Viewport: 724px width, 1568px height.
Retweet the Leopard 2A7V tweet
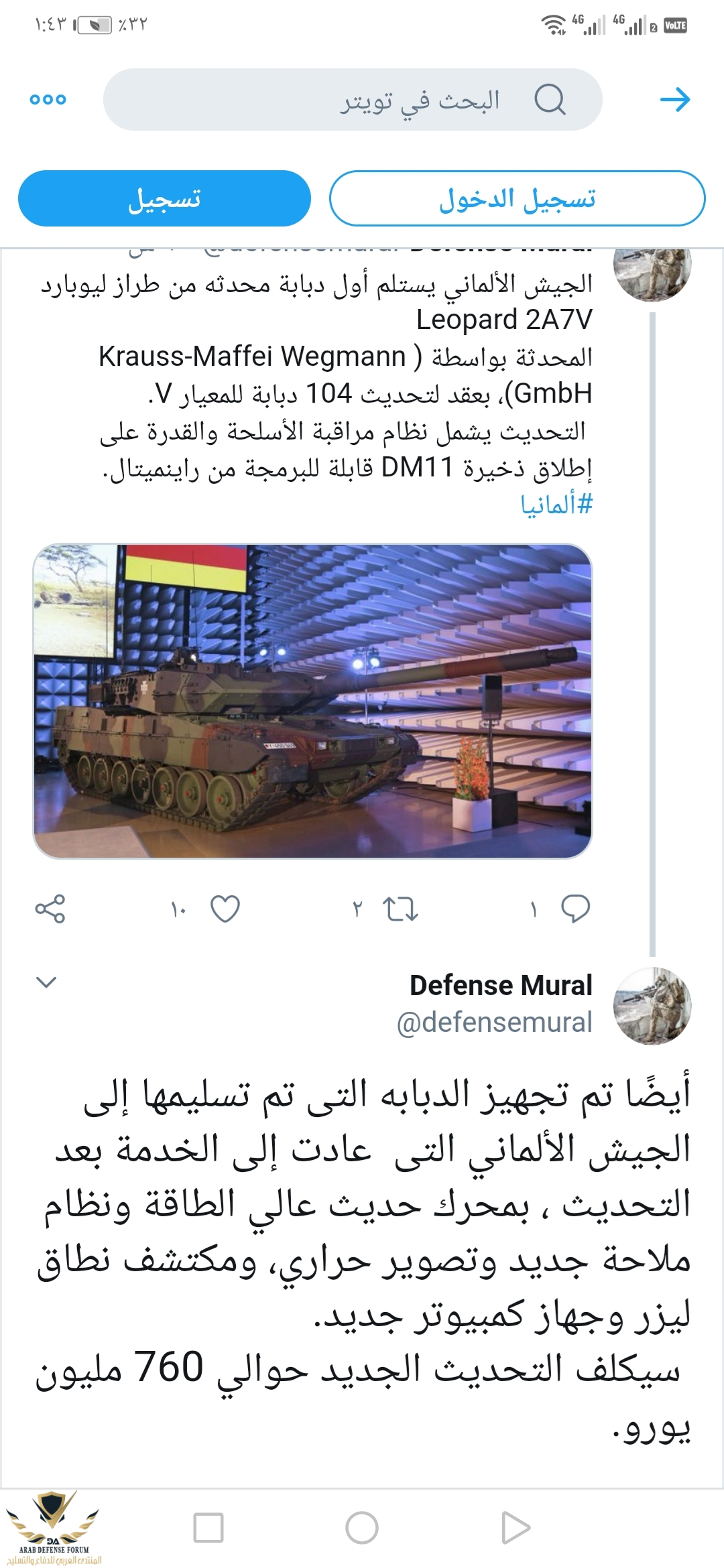pyautogui.click(x=400, y=909)
